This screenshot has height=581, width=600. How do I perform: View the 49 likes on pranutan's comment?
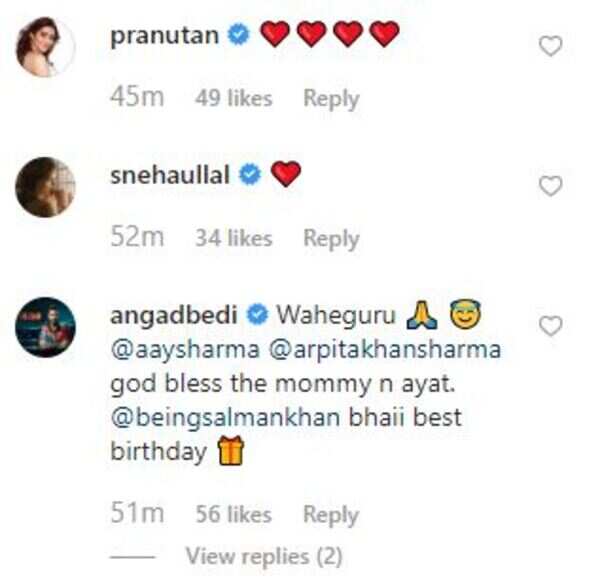click(234, 98)
